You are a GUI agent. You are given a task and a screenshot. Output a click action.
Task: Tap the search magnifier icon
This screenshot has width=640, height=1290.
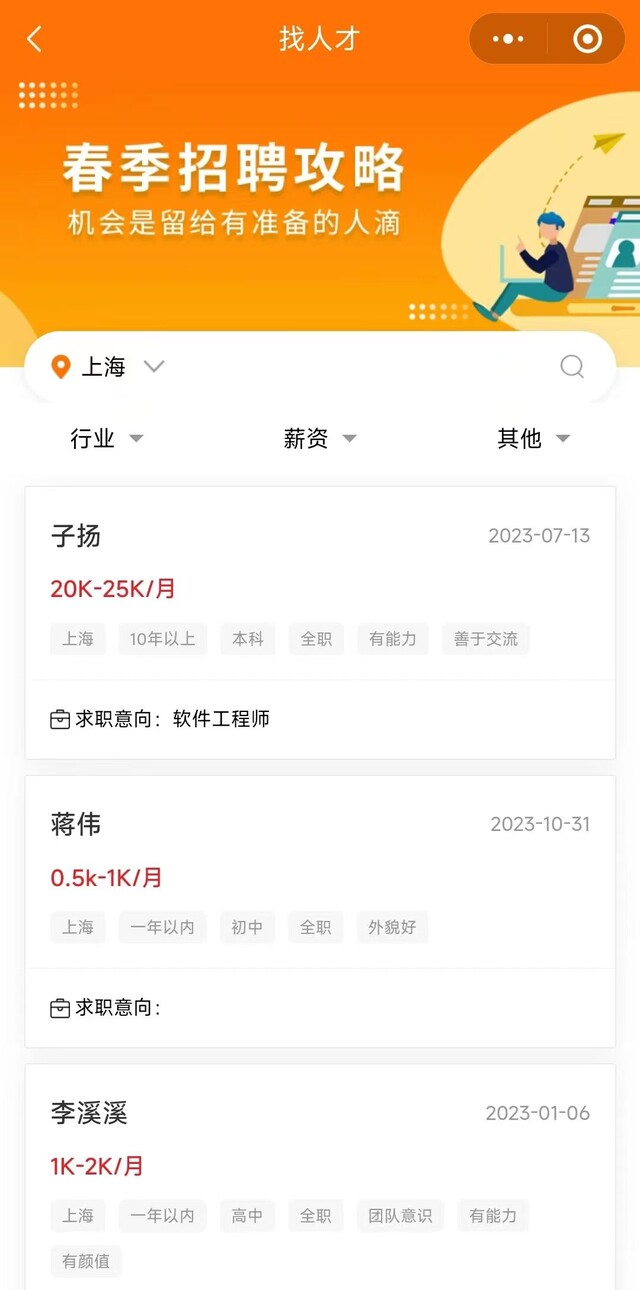[x=571, y=367]
